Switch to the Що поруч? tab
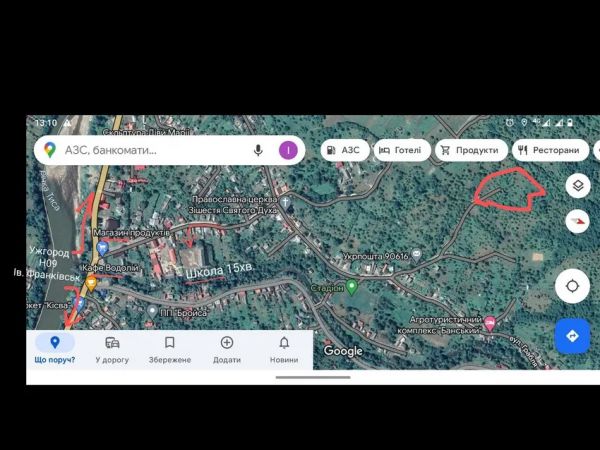 (55, 349)
